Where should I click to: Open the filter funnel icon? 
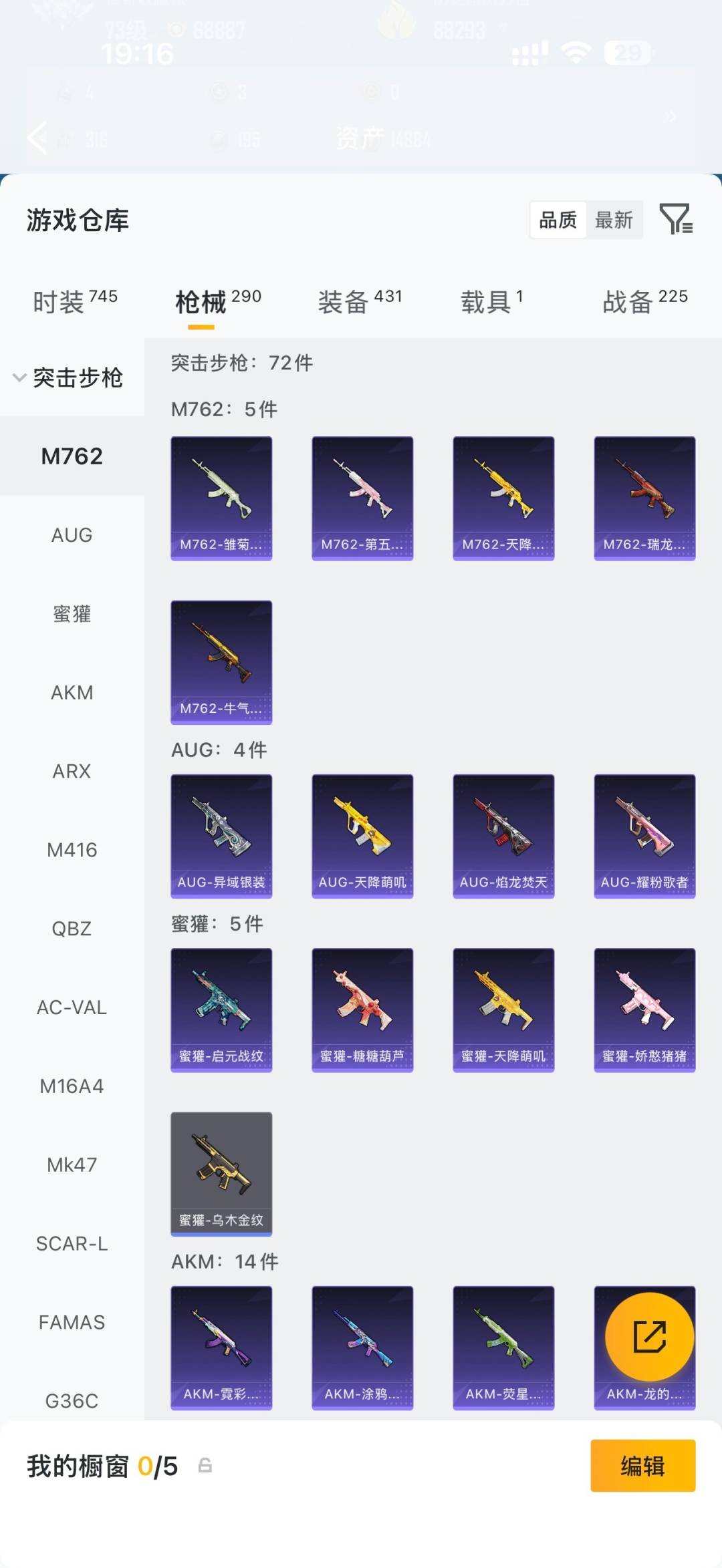[676, 219]
